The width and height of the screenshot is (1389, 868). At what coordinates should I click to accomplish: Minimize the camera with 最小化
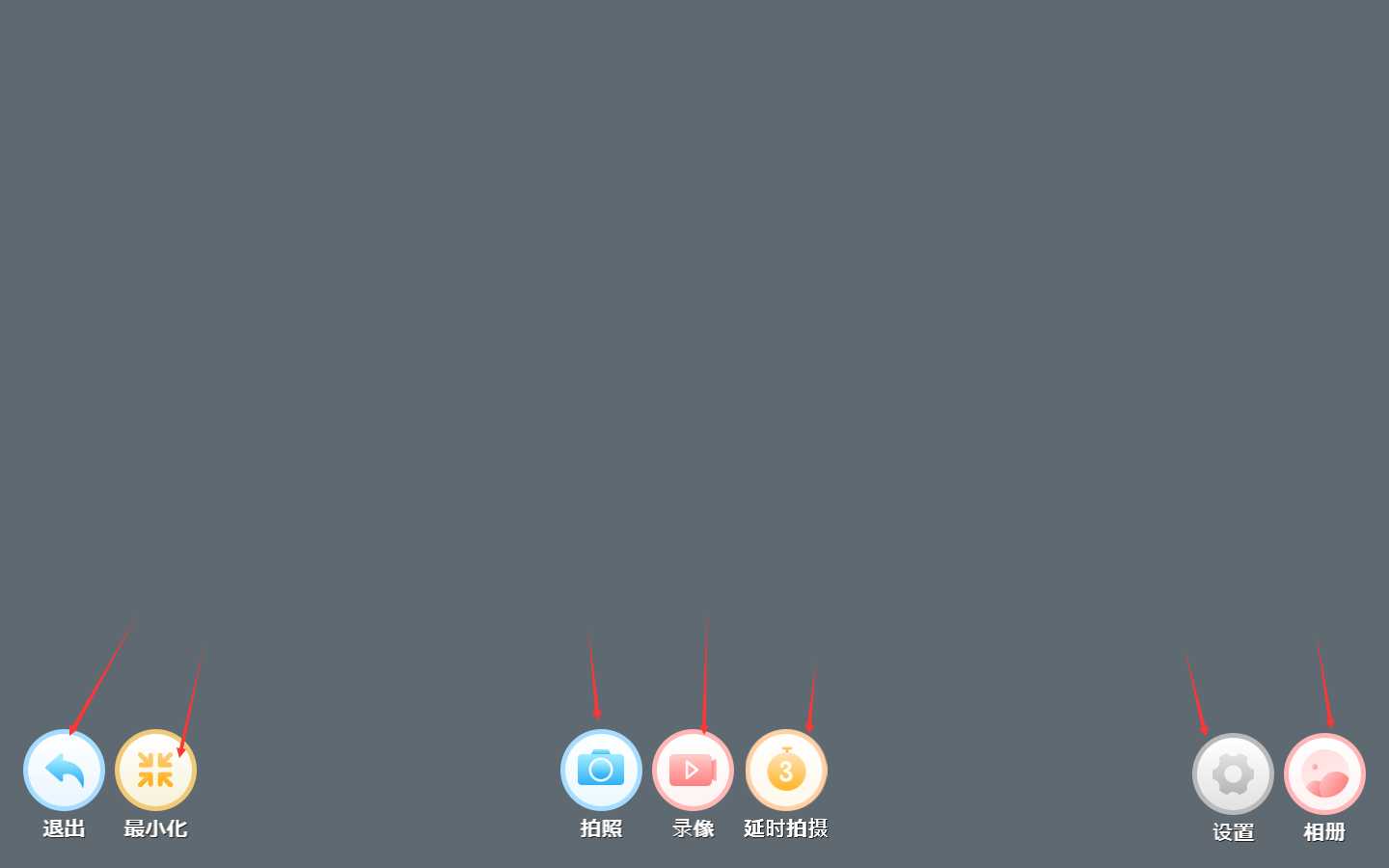pos(155,771)
